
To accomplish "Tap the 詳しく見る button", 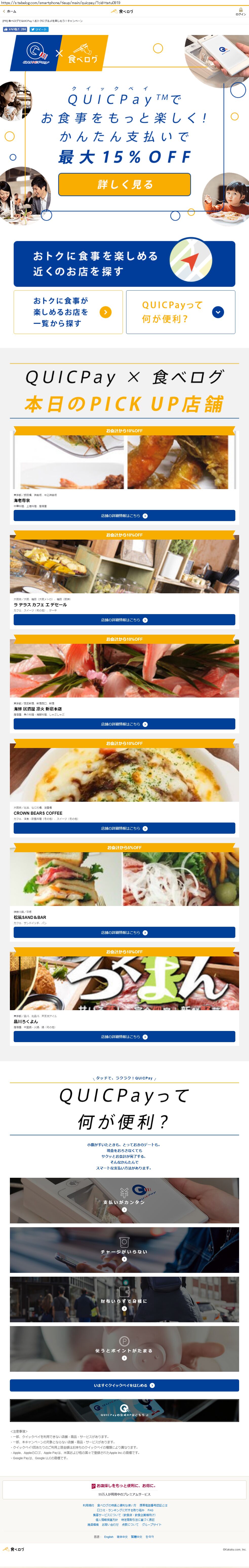I will click(x=124, y=184).
